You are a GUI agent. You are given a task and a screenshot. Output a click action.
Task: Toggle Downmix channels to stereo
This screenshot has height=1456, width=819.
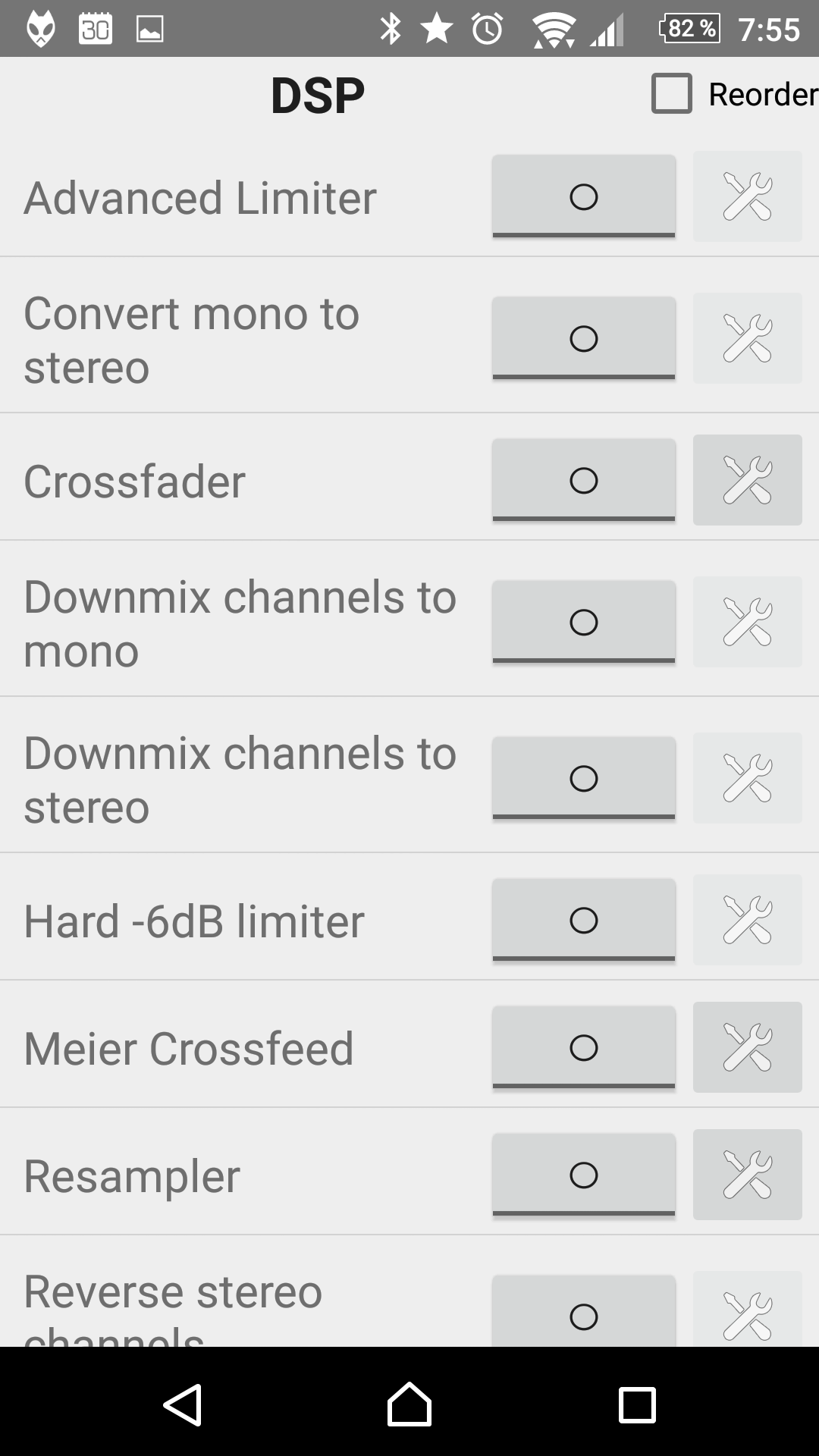(x=584, y=778)
